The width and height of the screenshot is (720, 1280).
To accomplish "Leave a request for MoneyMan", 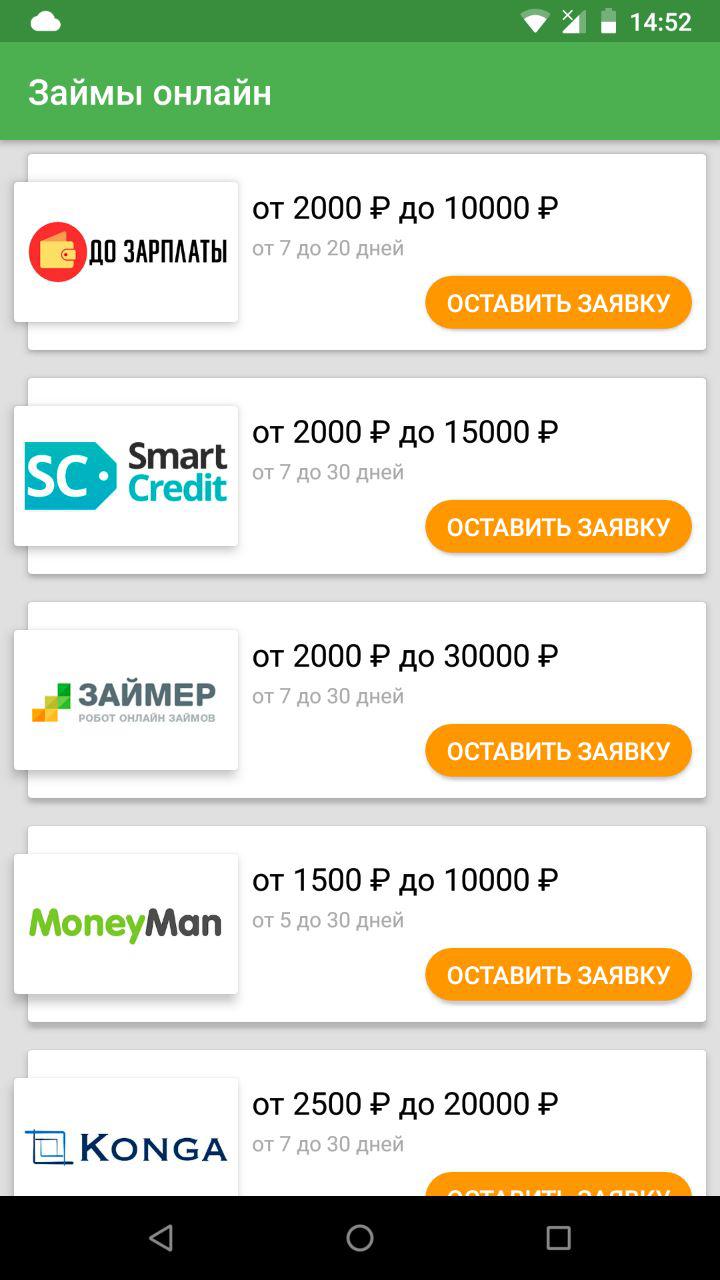I will 558,975.
